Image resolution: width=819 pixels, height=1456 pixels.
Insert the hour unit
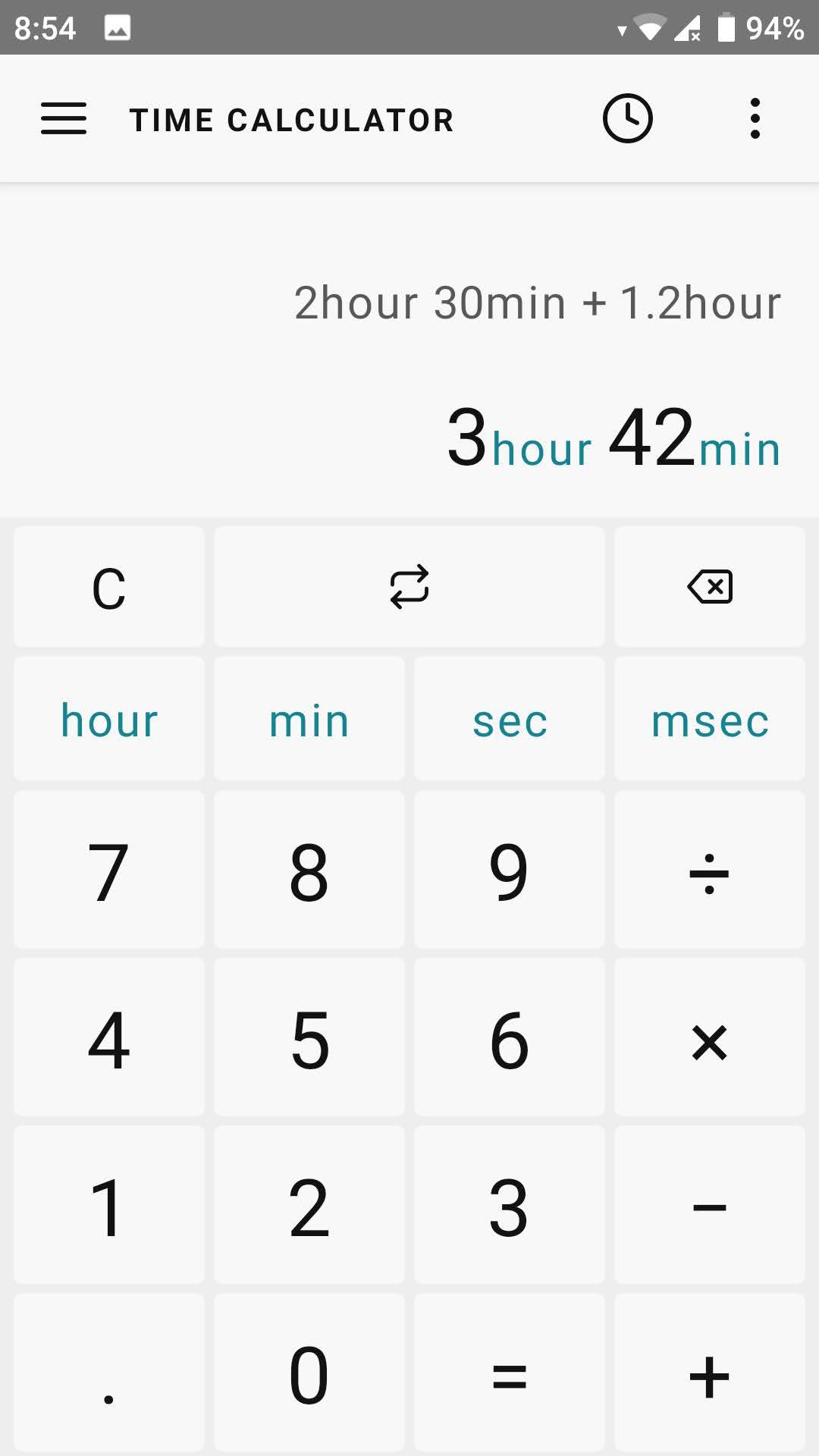click(x=109, y=719)
